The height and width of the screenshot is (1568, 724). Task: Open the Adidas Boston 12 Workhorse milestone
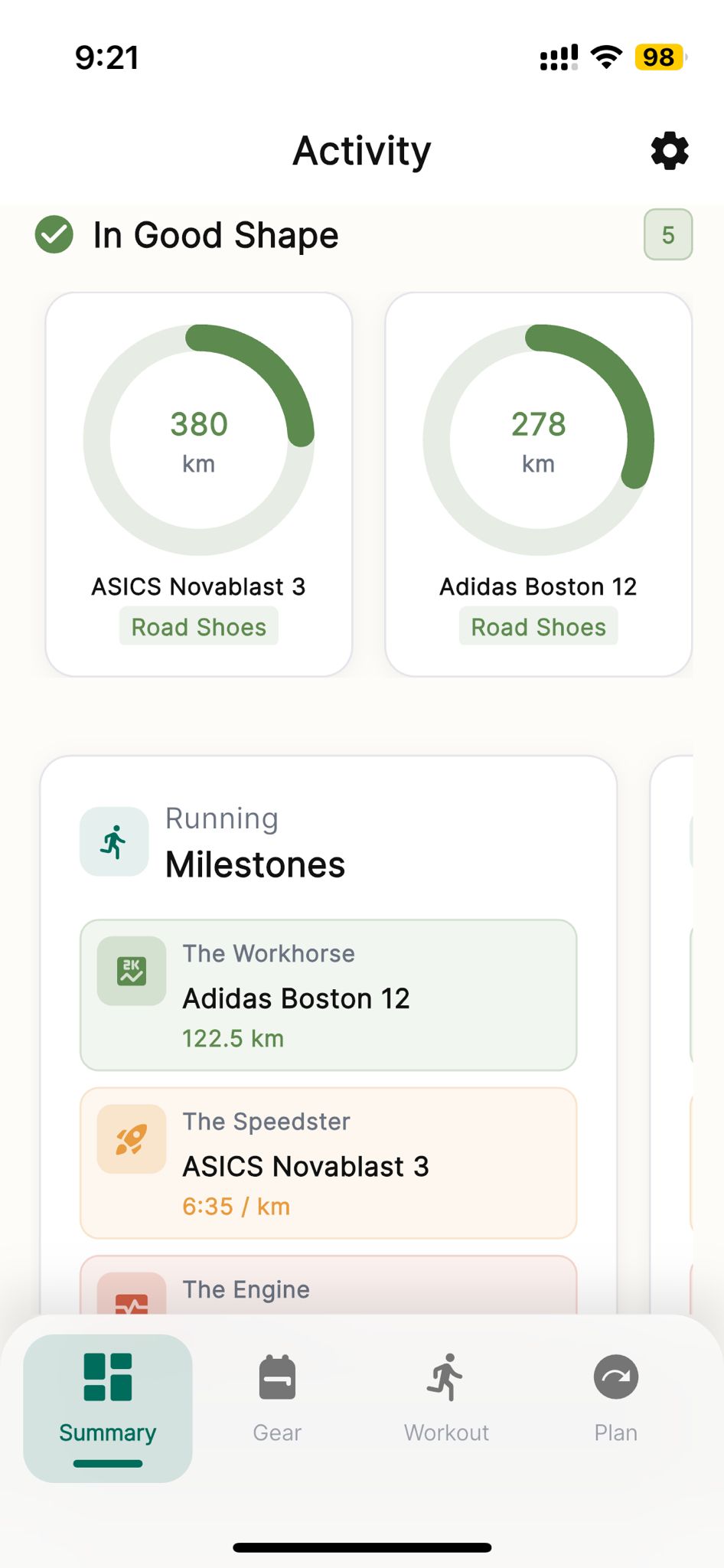click(328, 994)
